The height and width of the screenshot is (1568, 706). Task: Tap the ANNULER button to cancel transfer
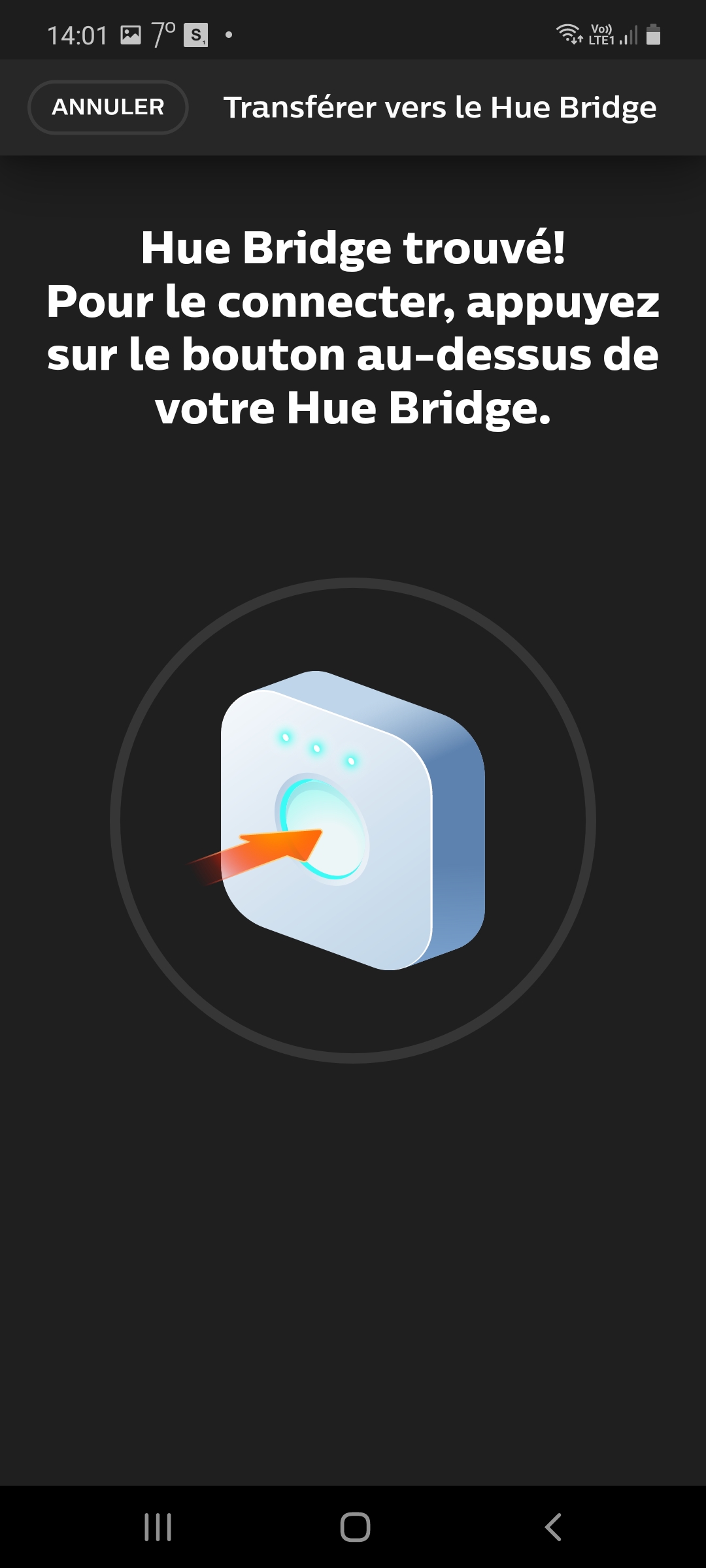tap(108, 107)
